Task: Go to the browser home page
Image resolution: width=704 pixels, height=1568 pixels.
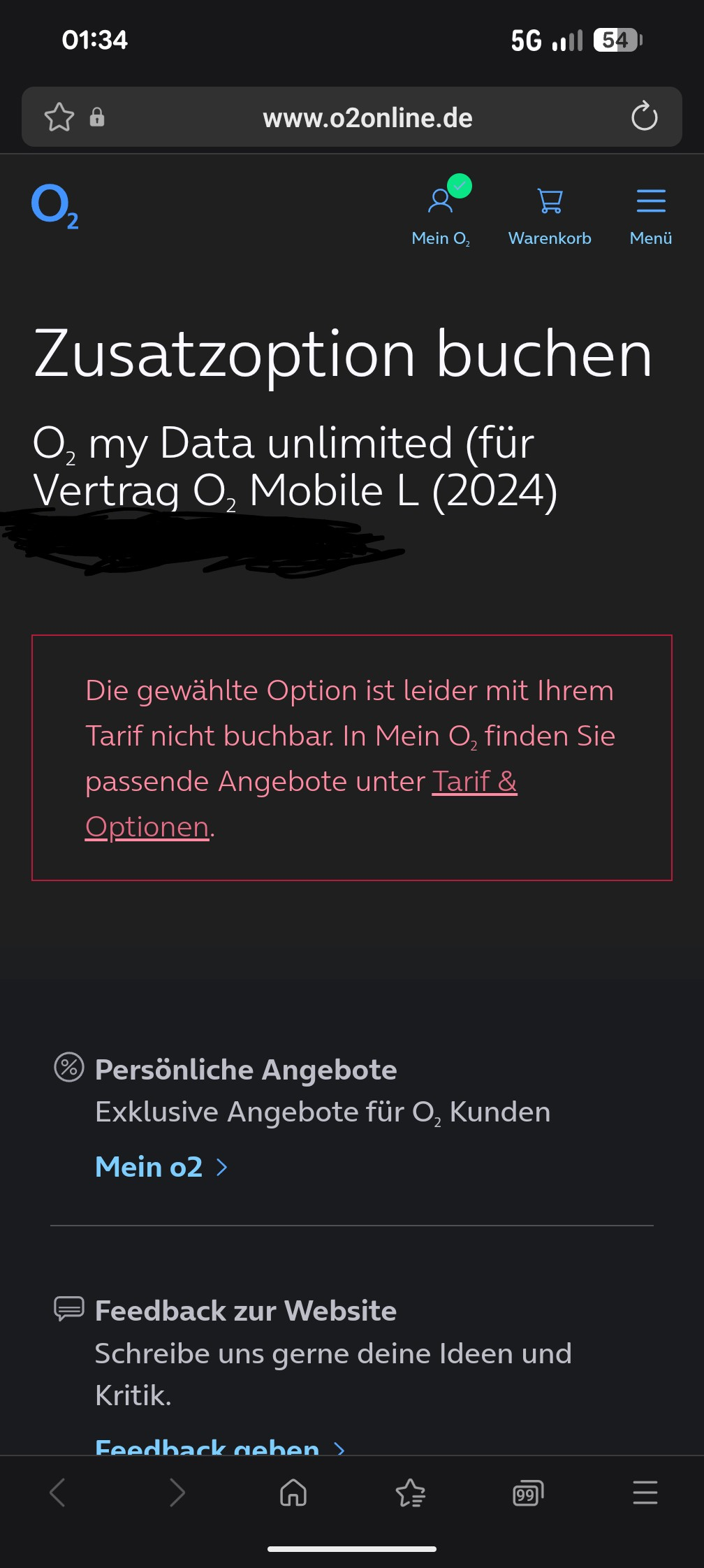Action: [293, 1493]
